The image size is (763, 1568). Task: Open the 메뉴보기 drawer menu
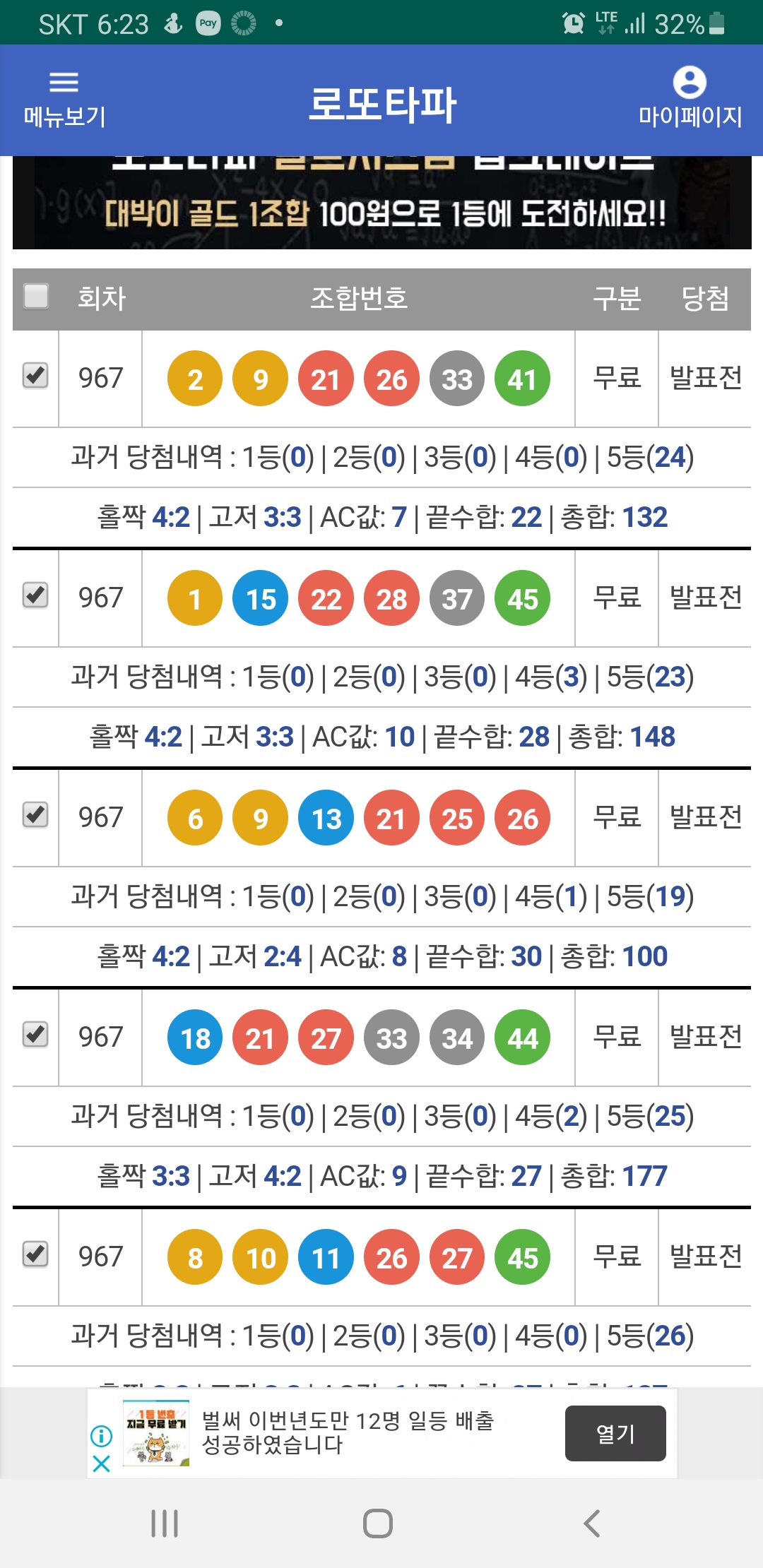[x=64, y=100]
